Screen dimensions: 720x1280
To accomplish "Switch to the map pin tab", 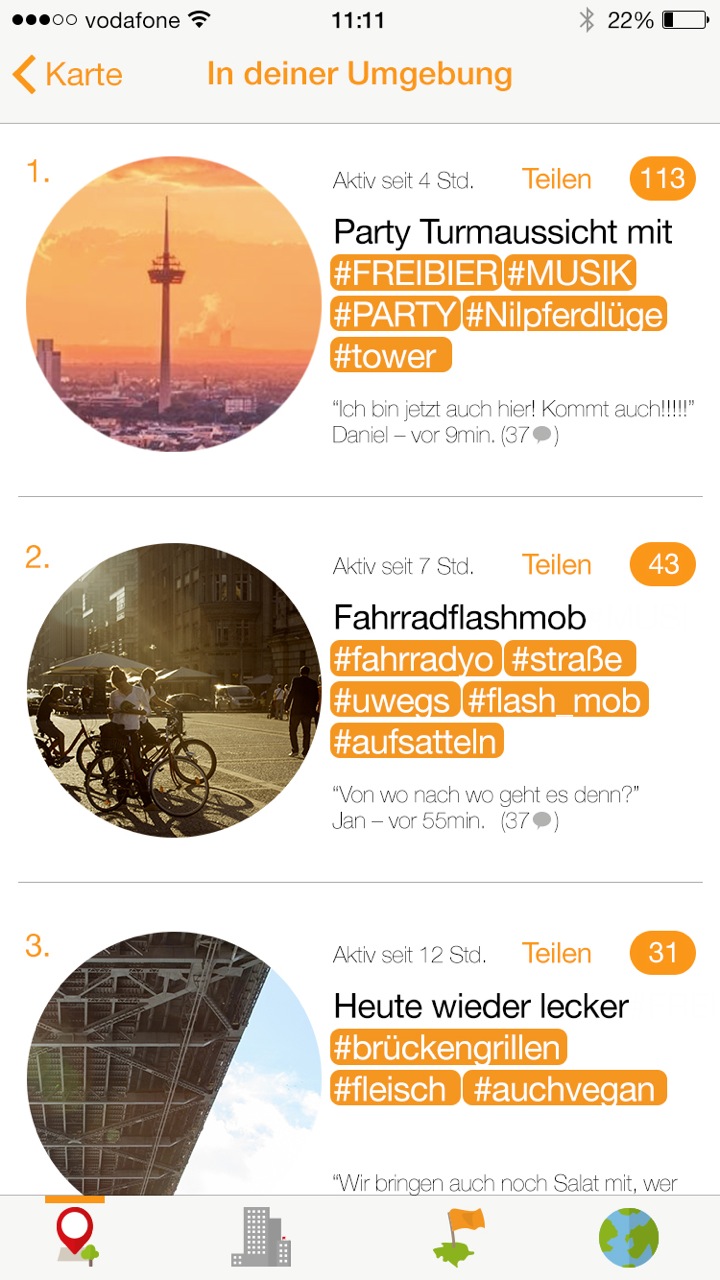I will coord(75,1237).
